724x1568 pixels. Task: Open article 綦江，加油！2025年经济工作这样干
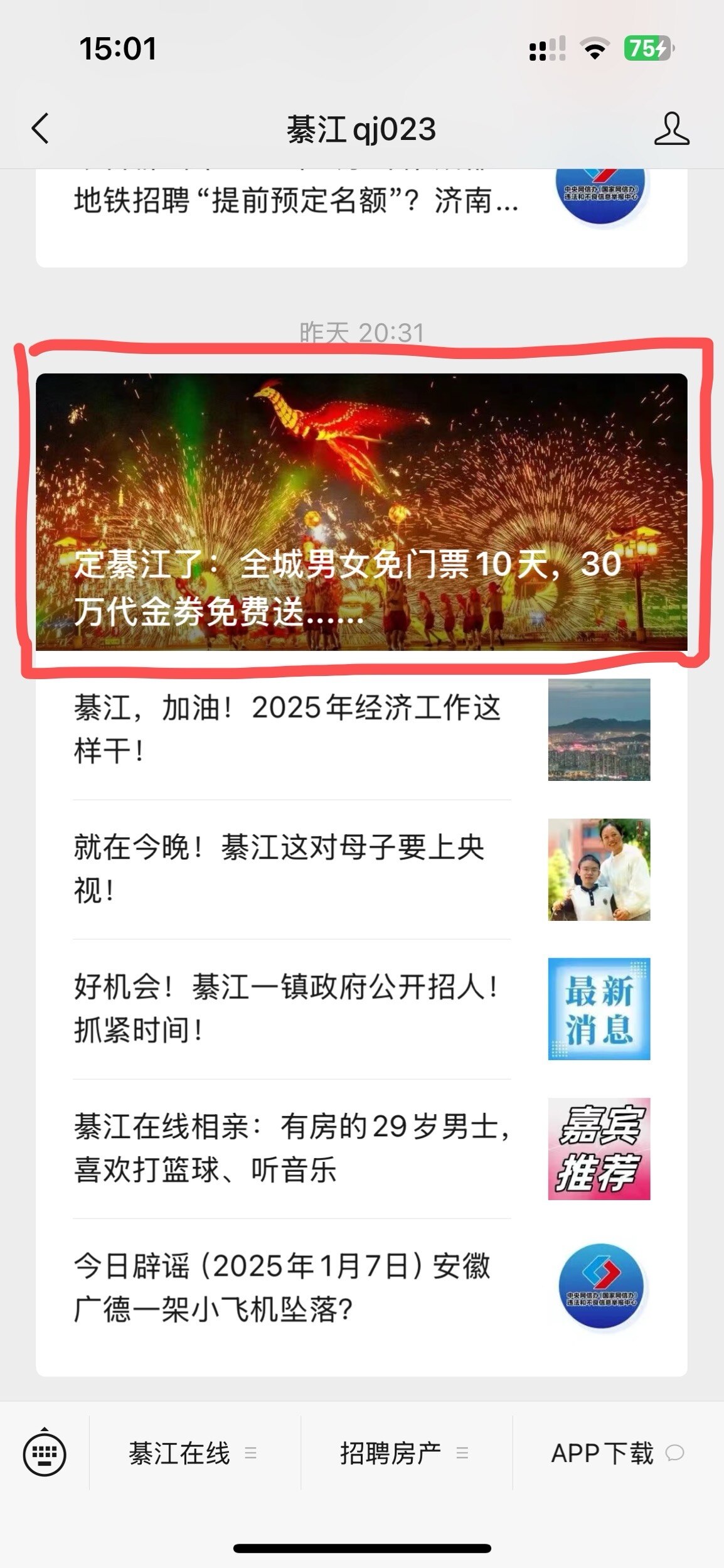pos(289,729)
